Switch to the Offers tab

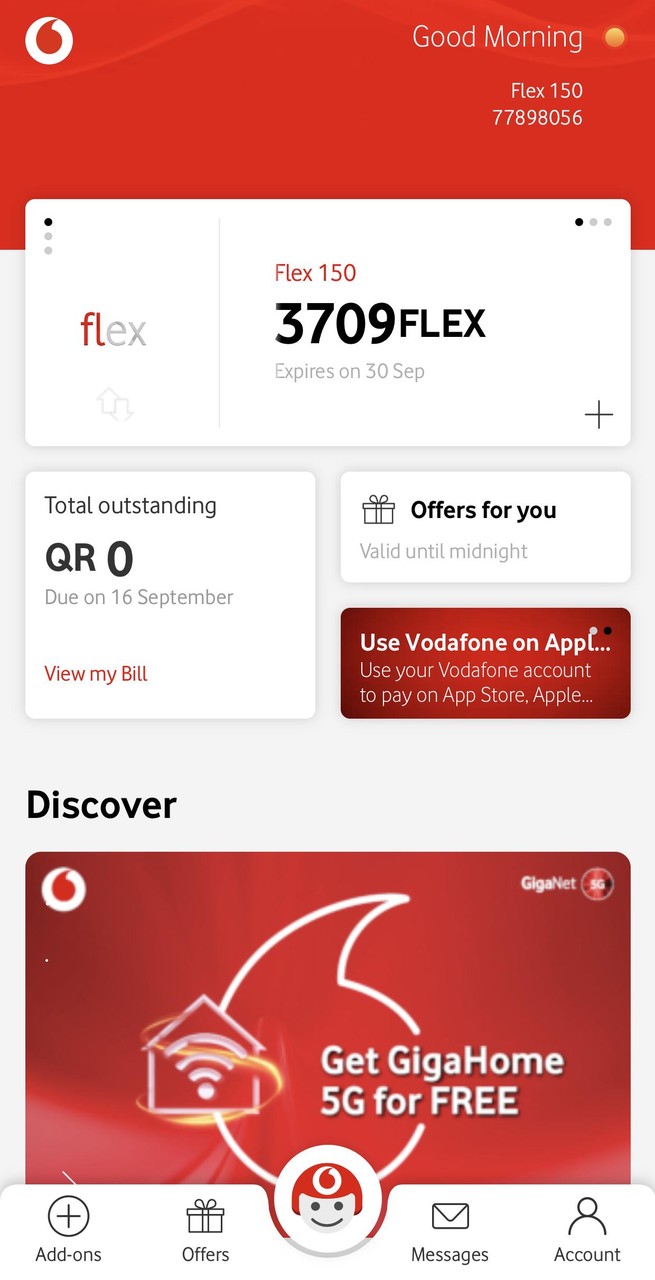205,1229
